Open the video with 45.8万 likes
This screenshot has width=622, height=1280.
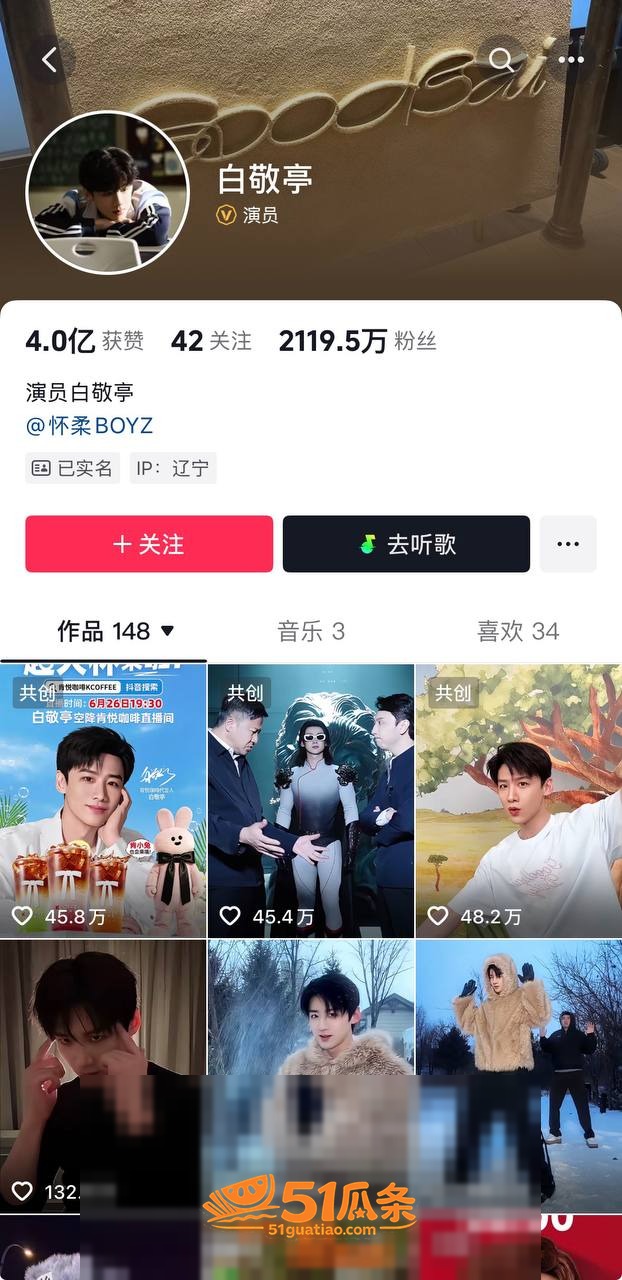pyautogui.click(x=103, y=800)
